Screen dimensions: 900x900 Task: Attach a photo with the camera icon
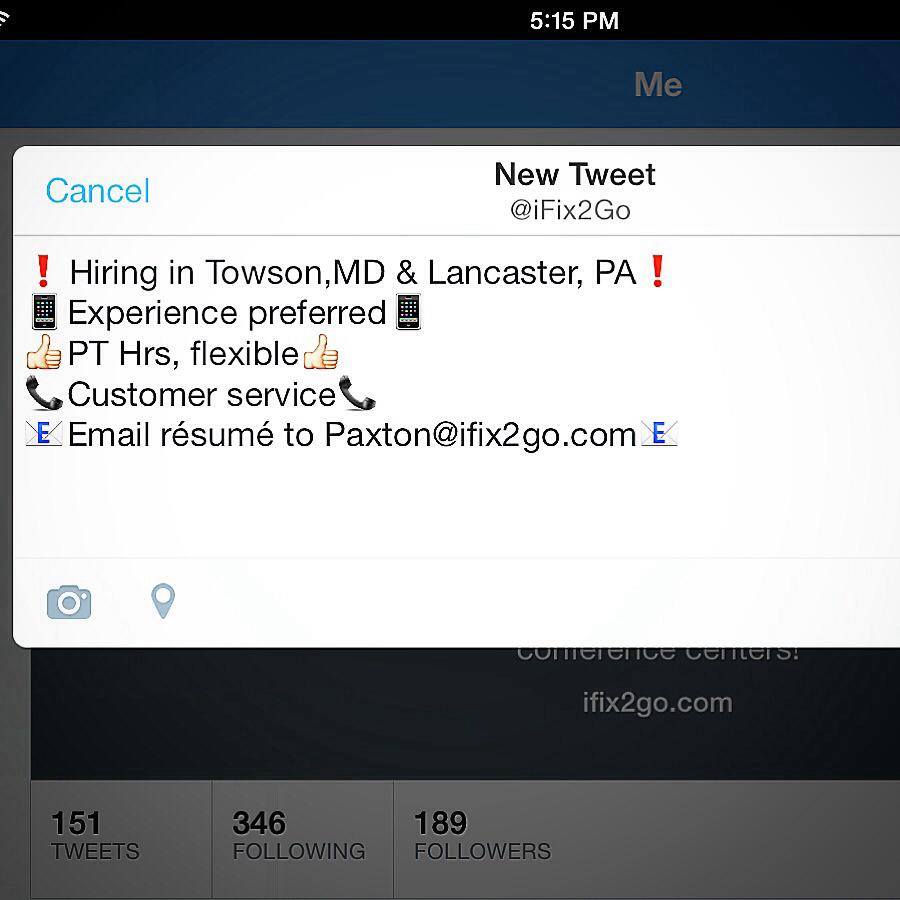pyautogui.click(x=69, y=602)
